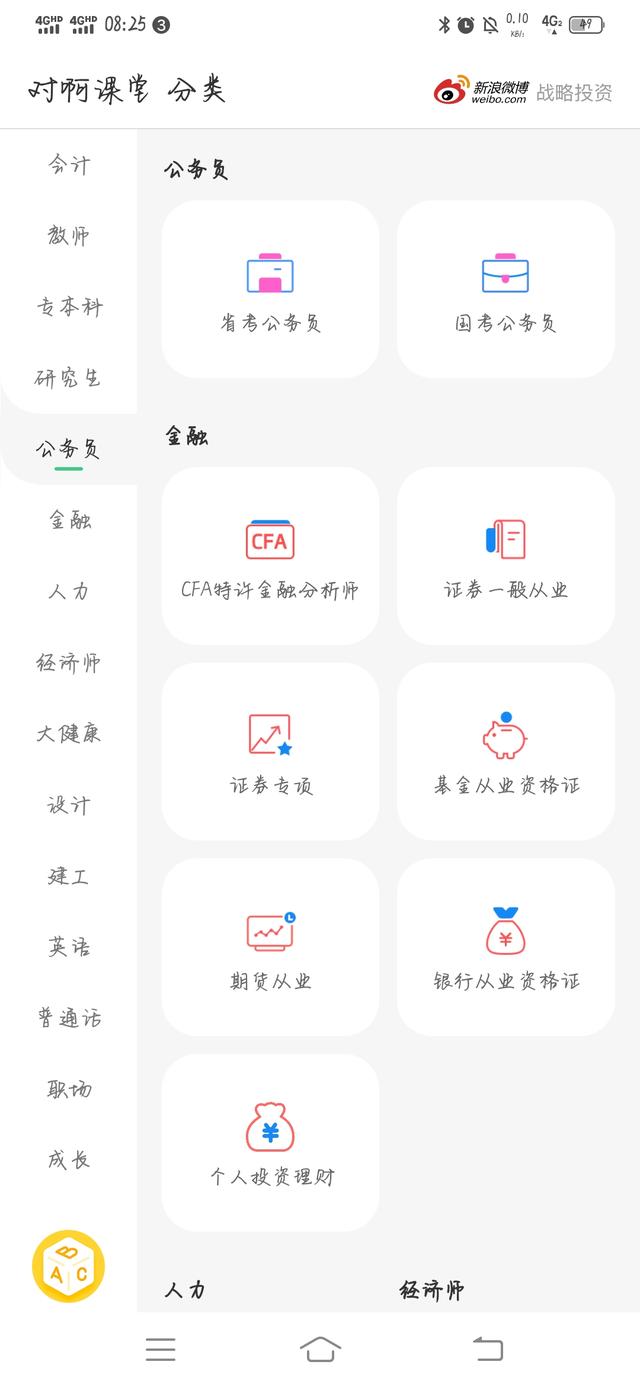640x1387 pixels.
Task: Select the 会计 category in sidebar
Action: coord(68,165)
